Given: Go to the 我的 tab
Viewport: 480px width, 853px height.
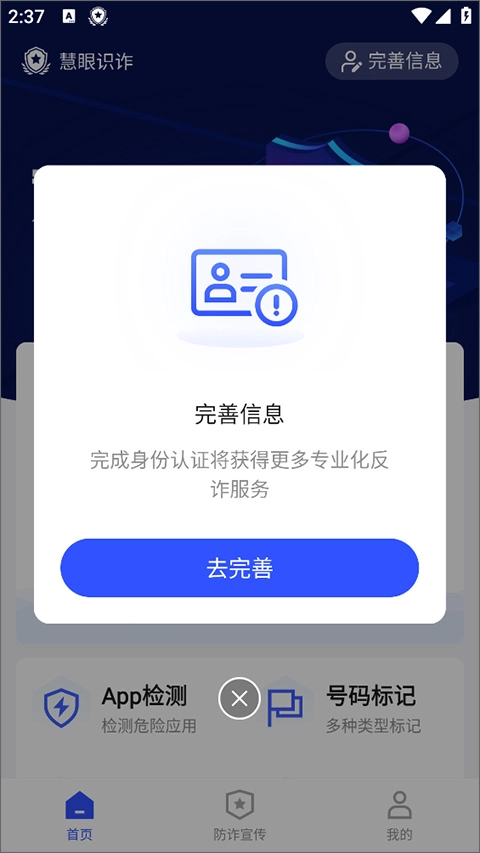Looking at the screenshot, I should [399, 815].
